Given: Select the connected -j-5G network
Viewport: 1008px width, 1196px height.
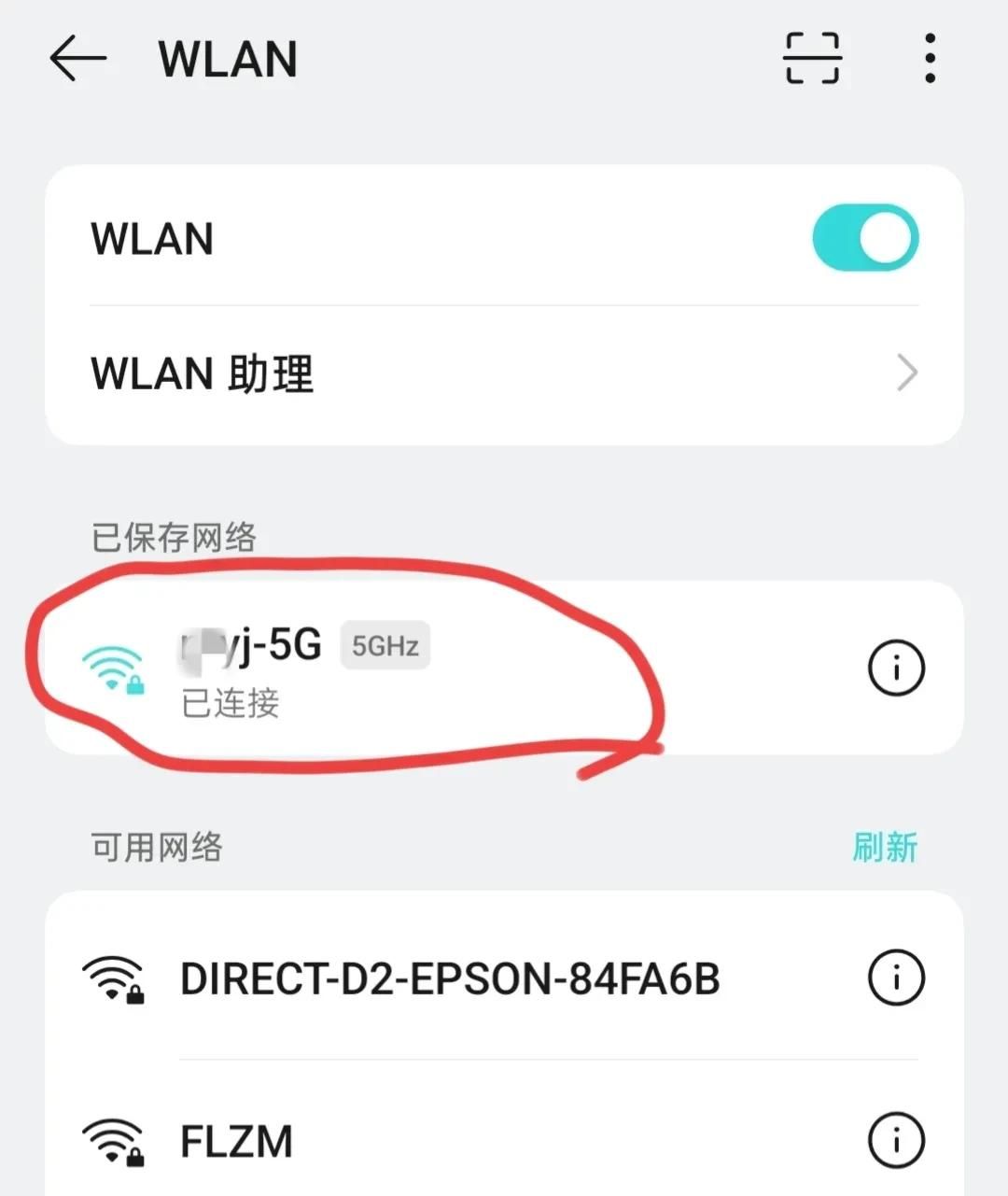Looking at the screenshot, I should [x=373, y=667].
